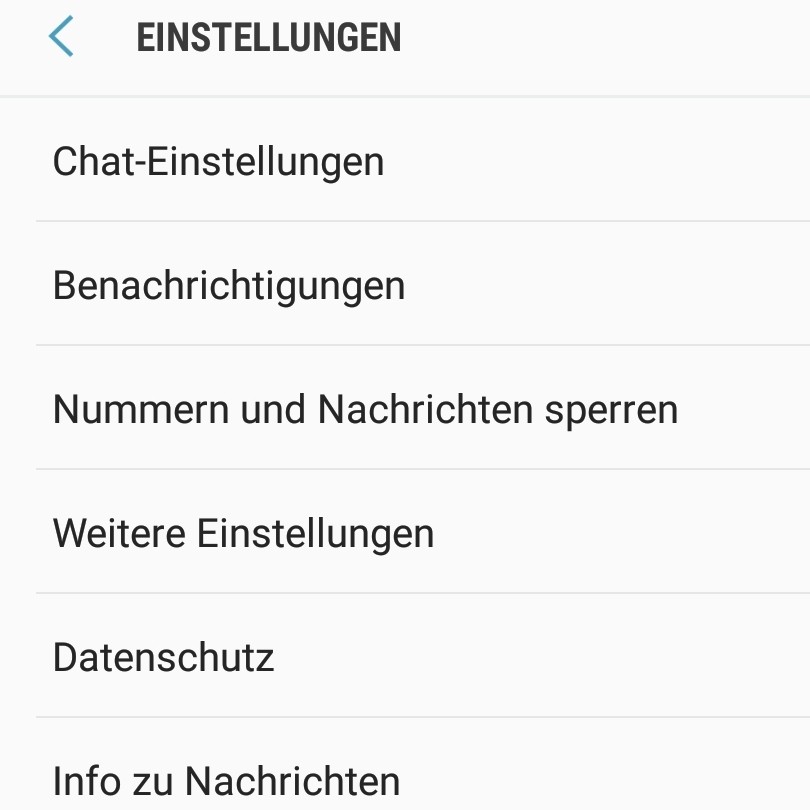Viewport: 810px width, 810px height.
Task: Tap Weitere Einstellungen
Action: (x=243, y=533)
